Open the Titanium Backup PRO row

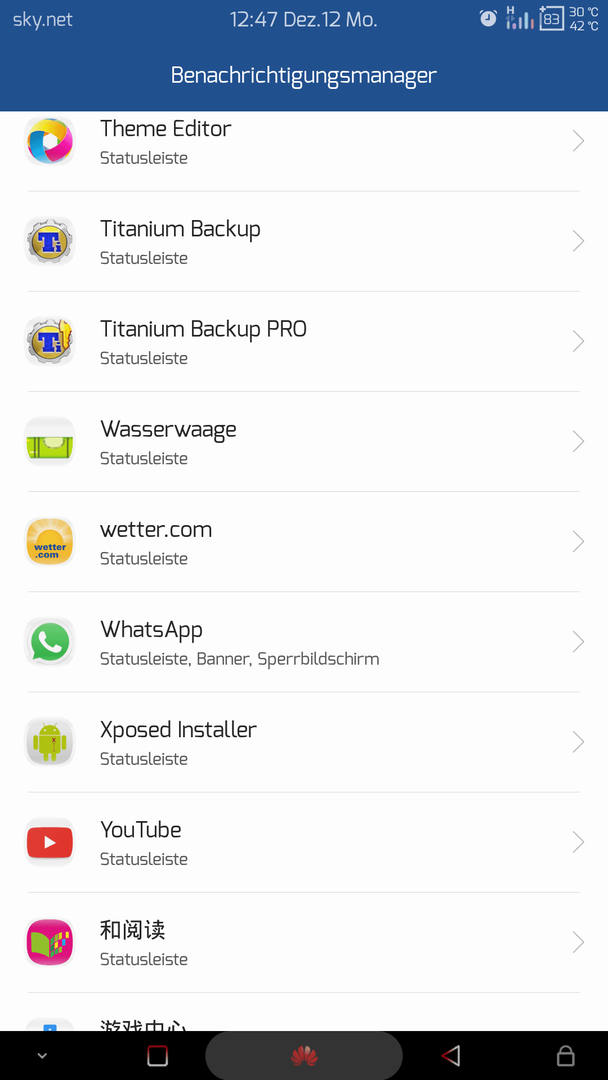tap(304, 342)
